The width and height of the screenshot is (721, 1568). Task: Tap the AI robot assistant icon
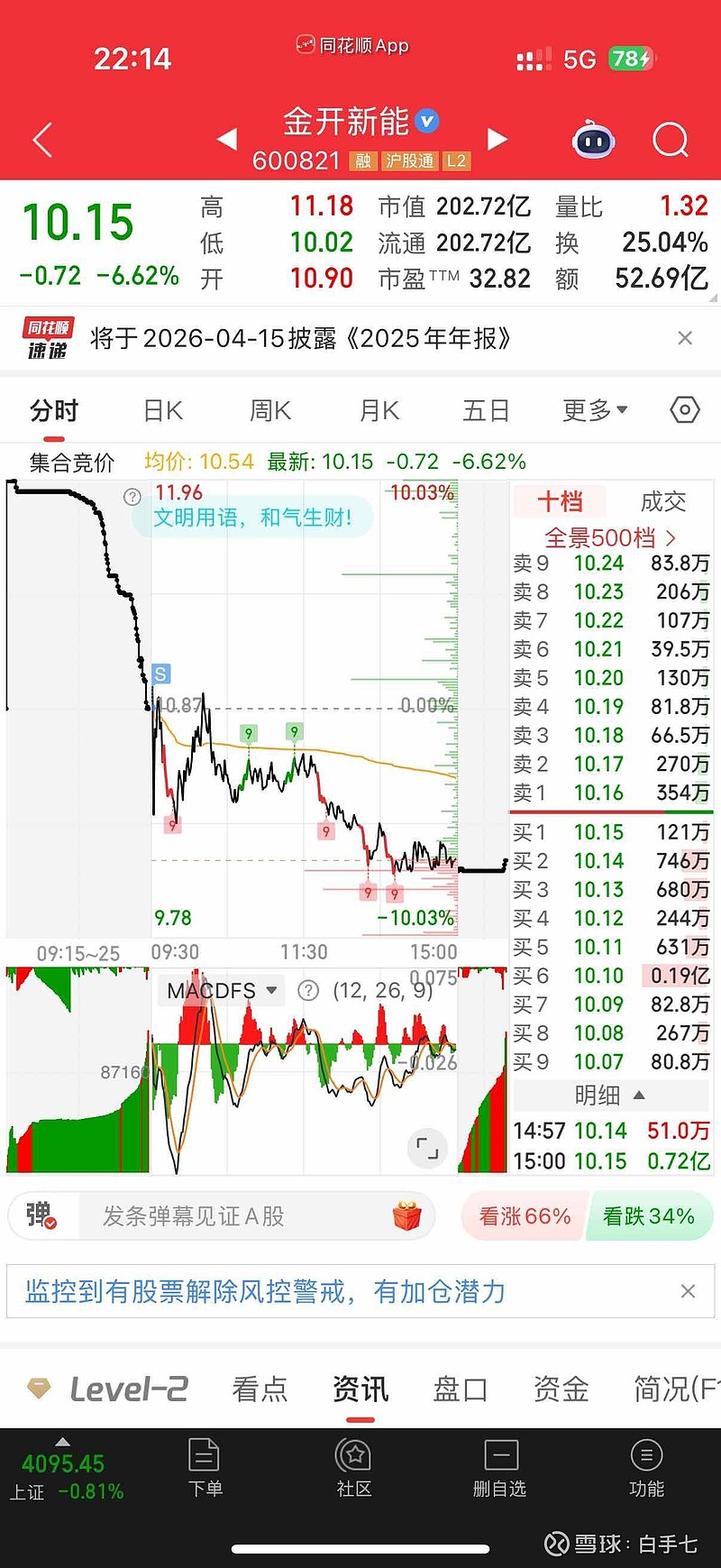click(x=594, y=140)
